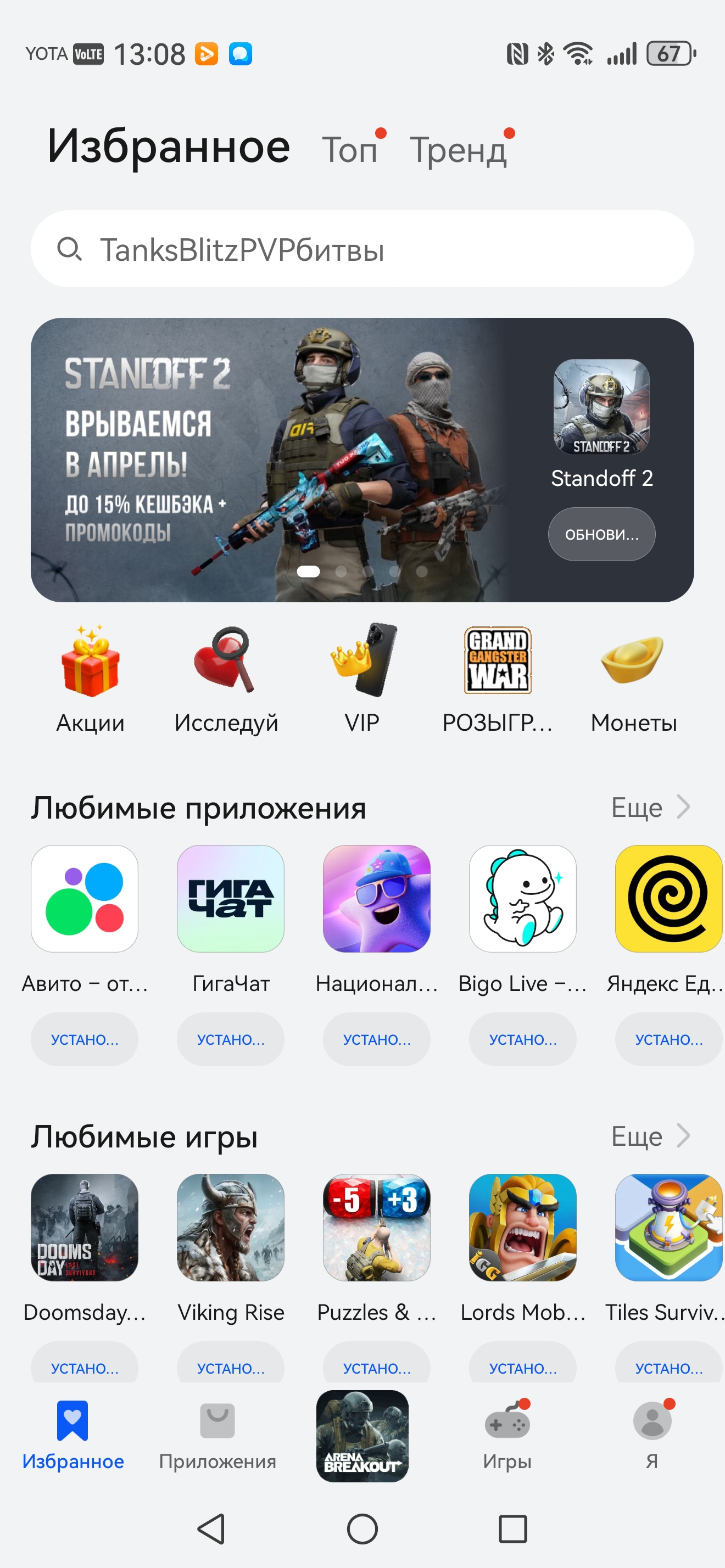Open the Я profile tab

(x=651, y=1435)
